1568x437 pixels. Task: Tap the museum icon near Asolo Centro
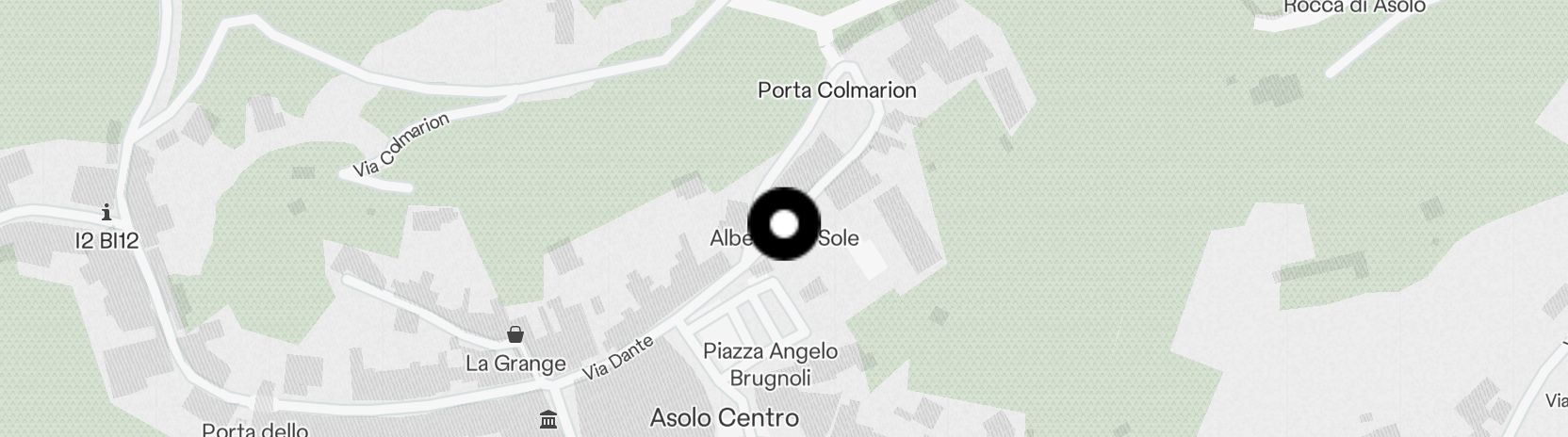548,418
